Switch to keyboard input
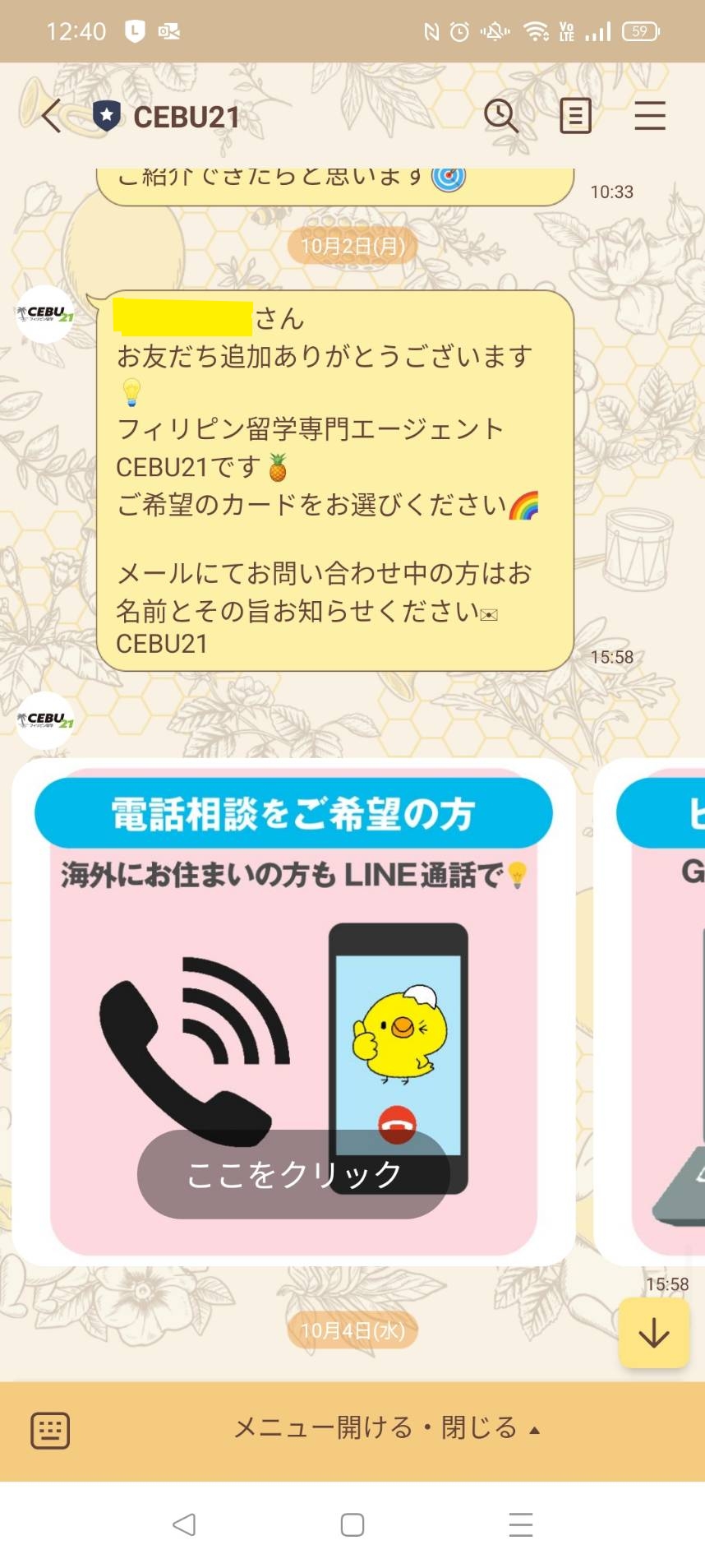 pyautogui.click(x=50, y=1431)
